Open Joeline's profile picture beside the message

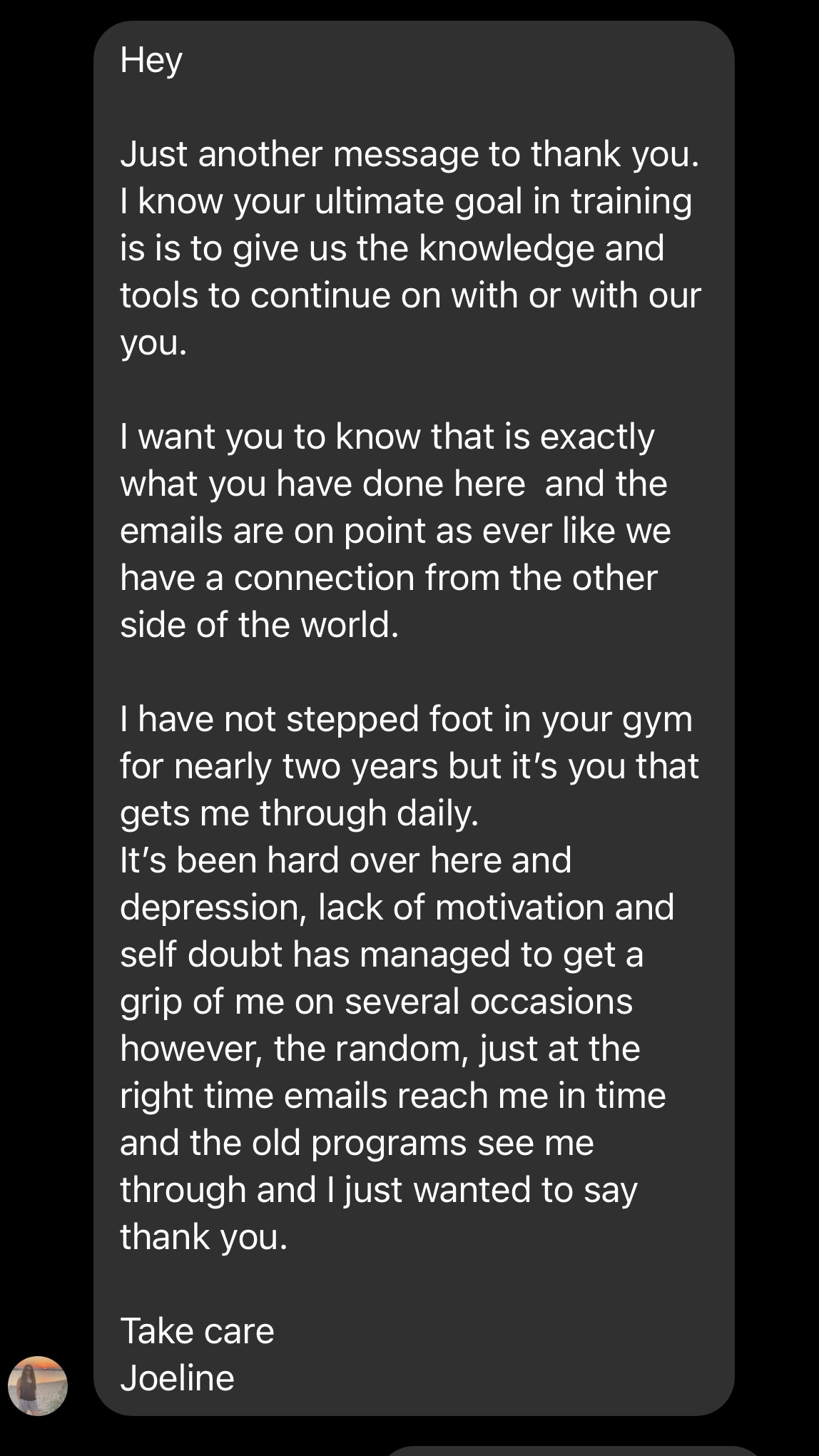click(x=38, y=1385)
